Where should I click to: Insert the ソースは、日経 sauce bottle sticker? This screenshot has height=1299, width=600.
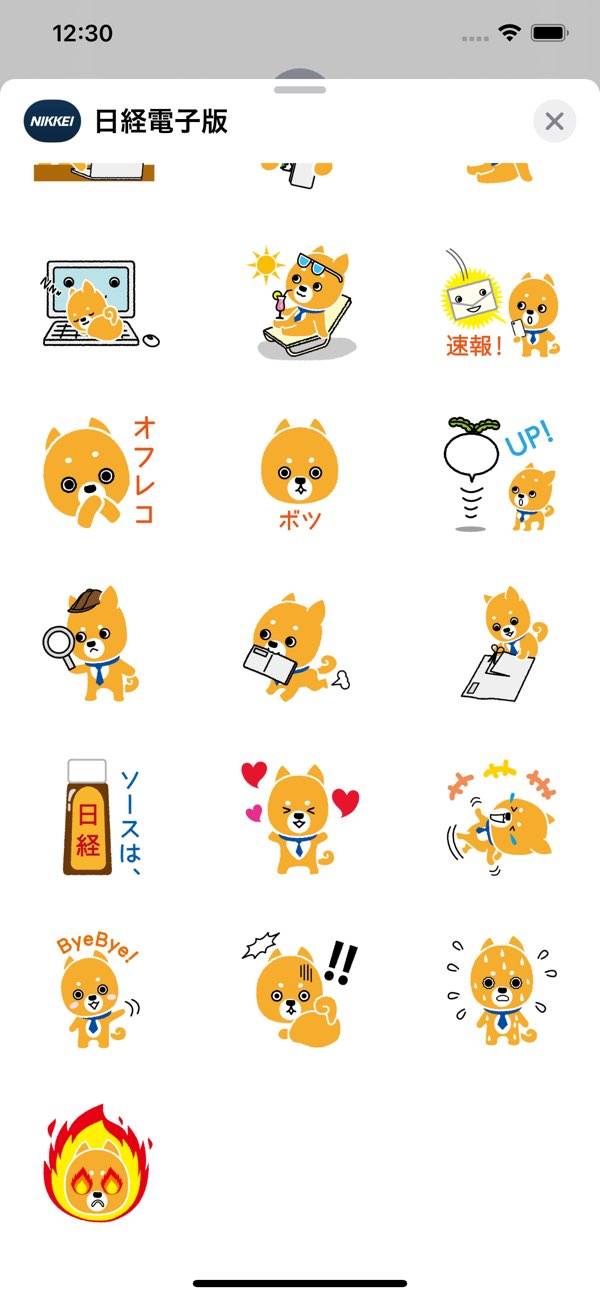pos(100,816)
